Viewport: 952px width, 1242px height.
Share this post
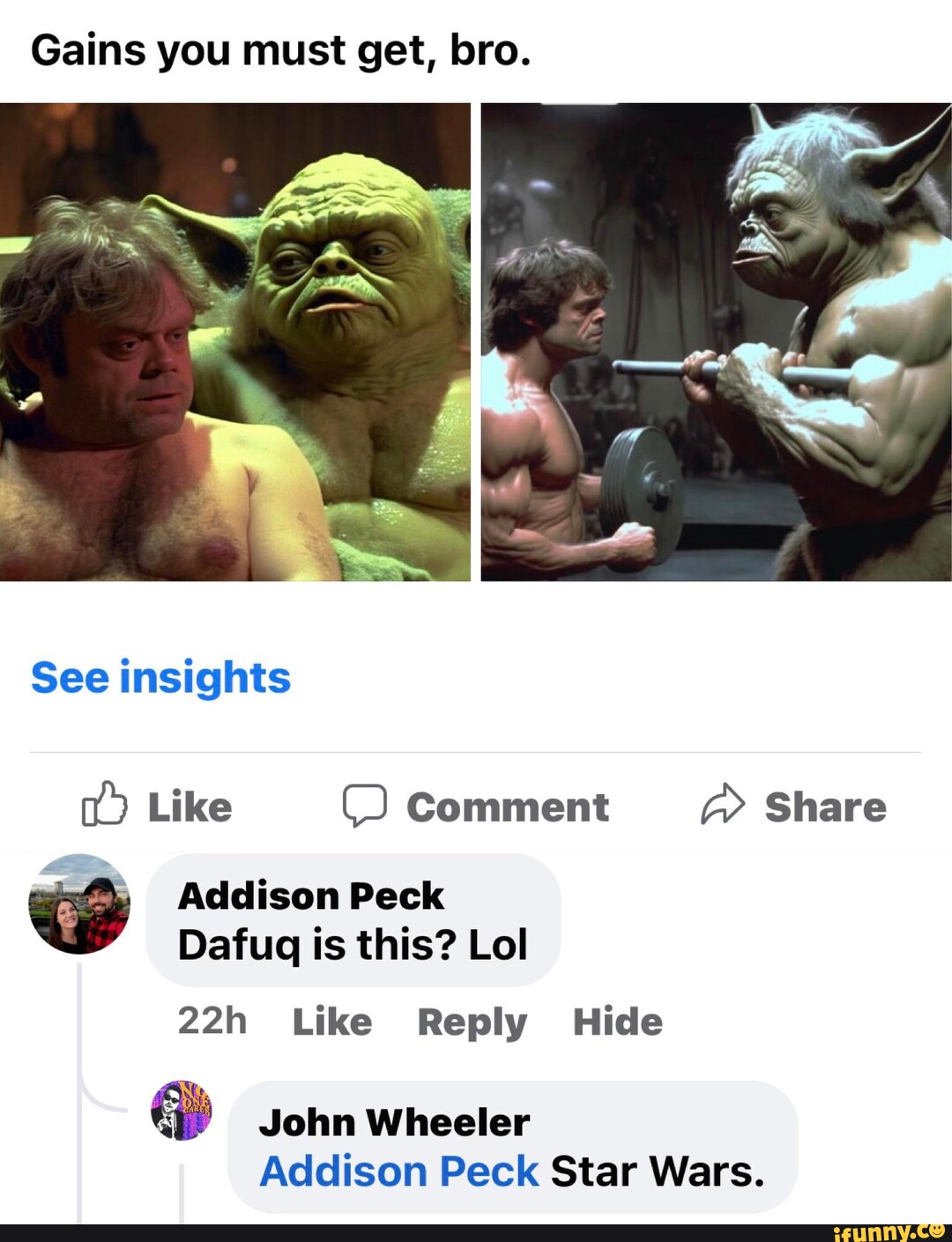coord(794,806)
